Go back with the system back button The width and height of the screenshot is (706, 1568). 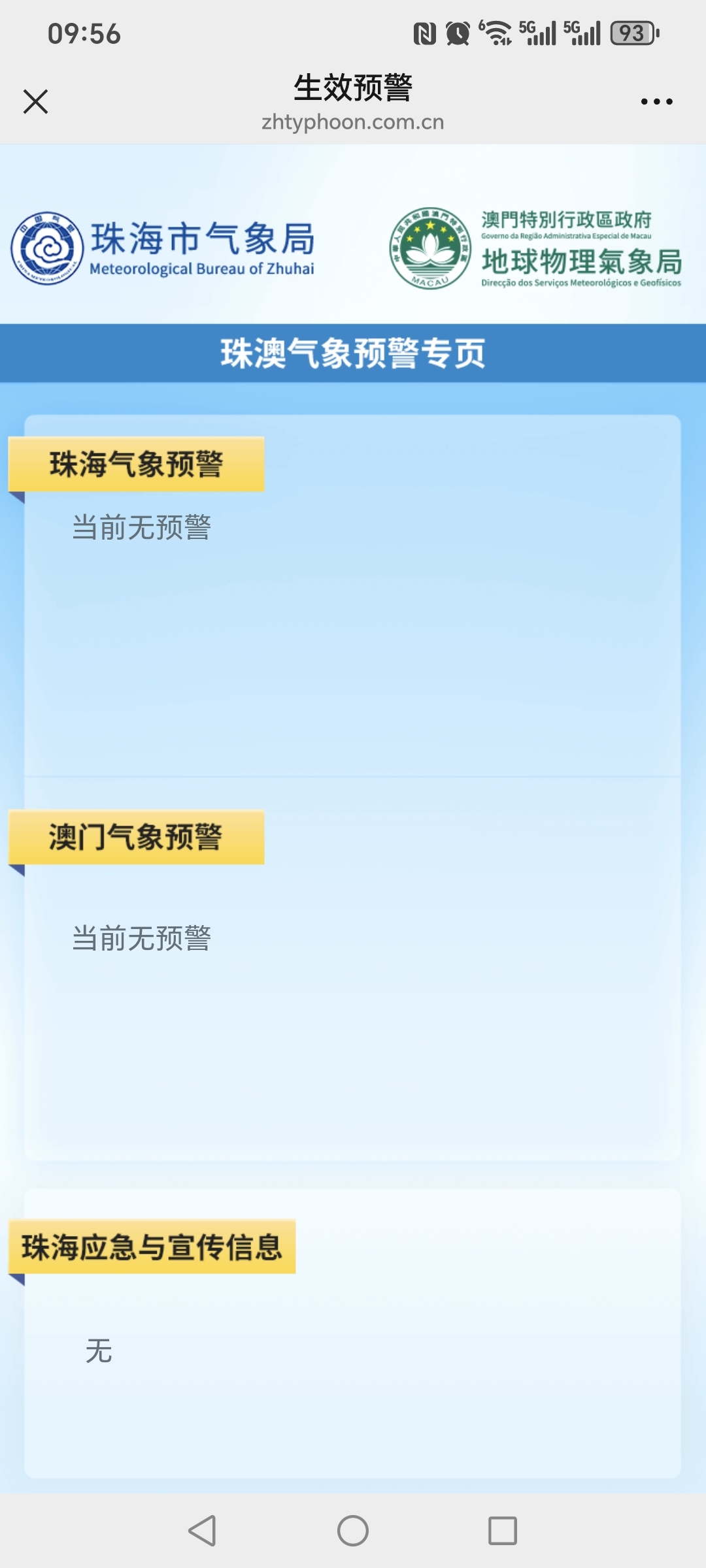[203, 1530]
